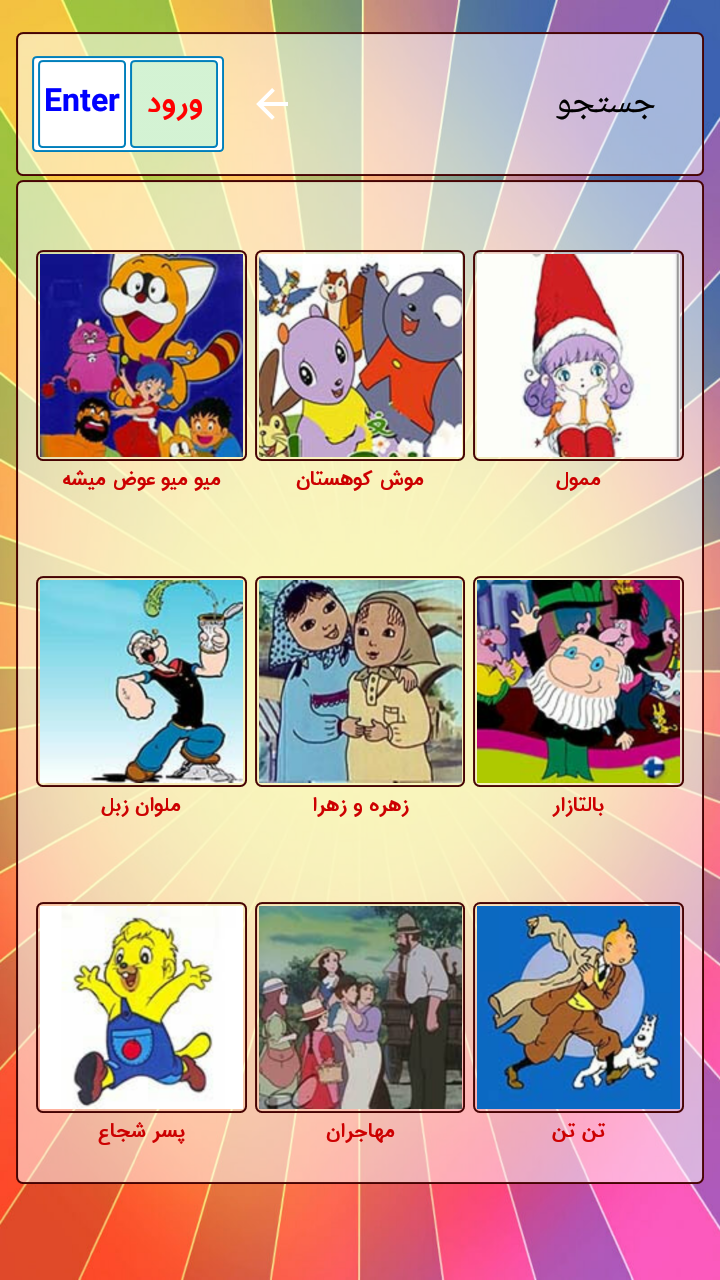
Task: Select the زهره و زهرا cartoon
Action: click(x=360, y=682)
